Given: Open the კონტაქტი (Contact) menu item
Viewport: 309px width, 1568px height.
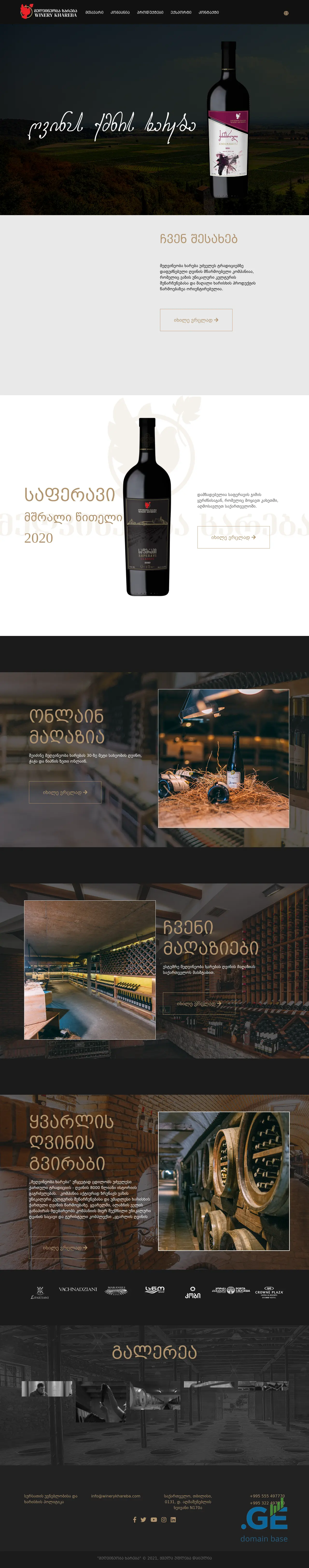Looking at the screenshot, I should tap(209, 12).
